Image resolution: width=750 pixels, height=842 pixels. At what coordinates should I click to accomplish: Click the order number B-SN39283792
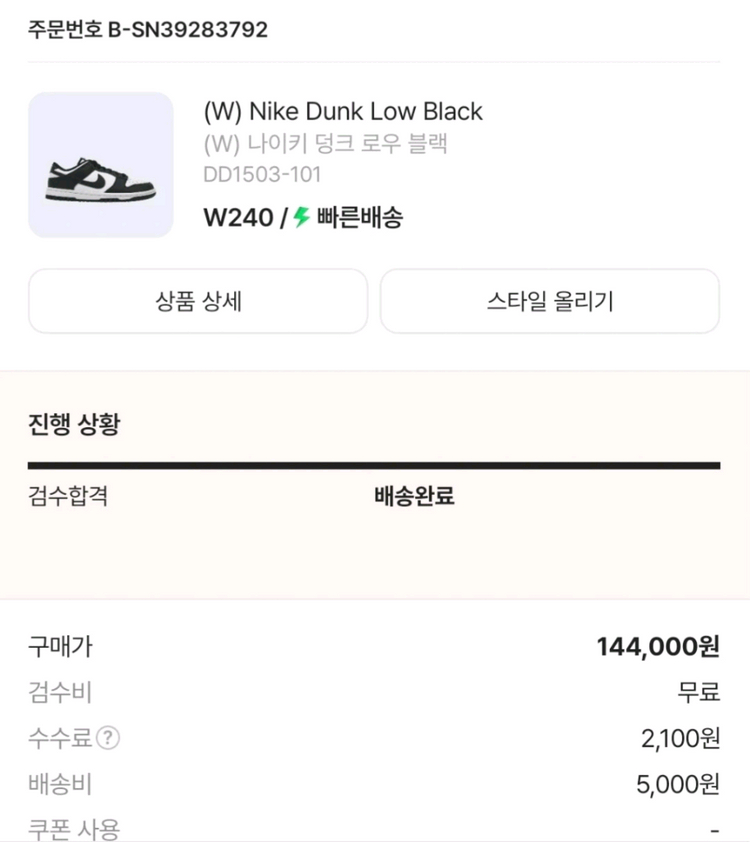pos(146,29)
